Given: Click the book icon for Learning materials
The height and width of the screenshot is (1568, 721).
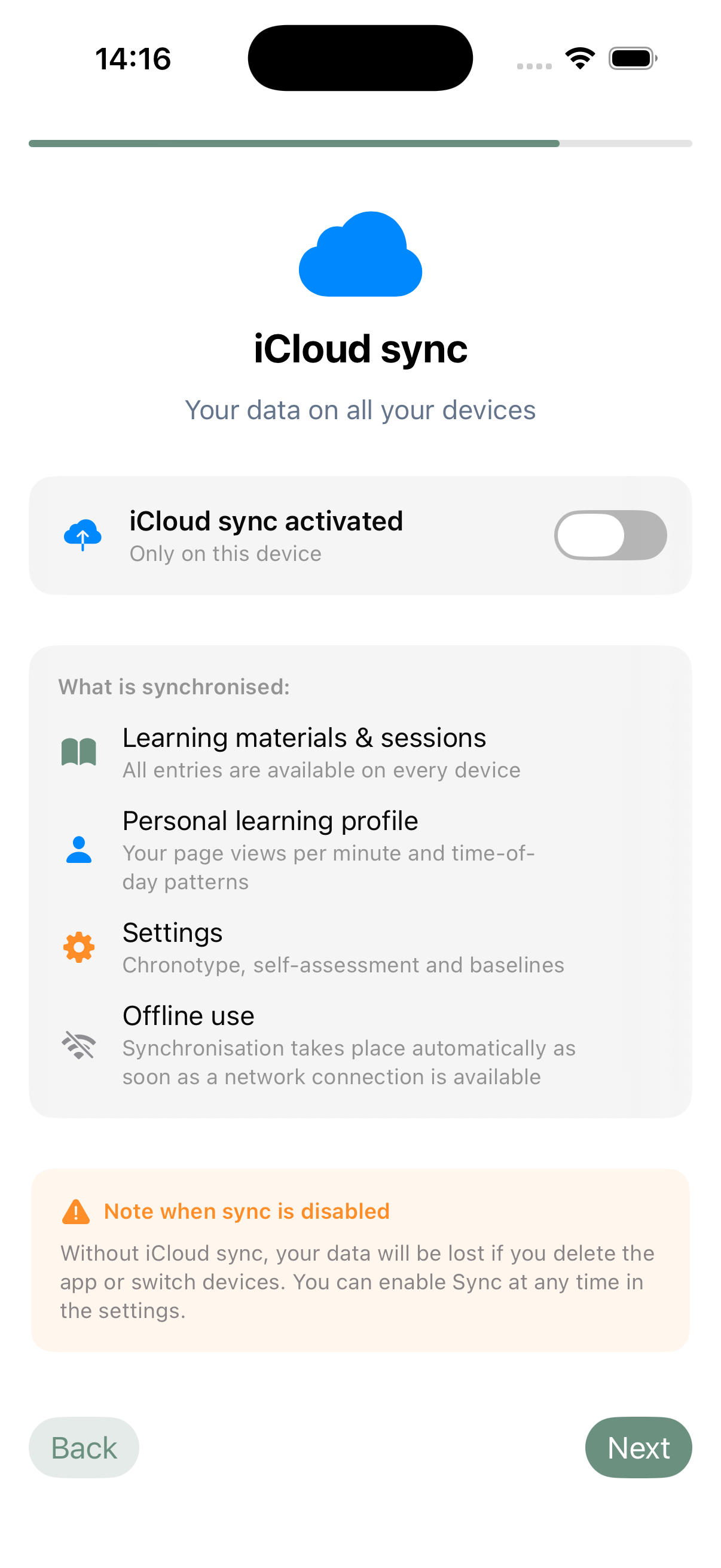Looking at the screenshot, I should [x=79, y=752].
